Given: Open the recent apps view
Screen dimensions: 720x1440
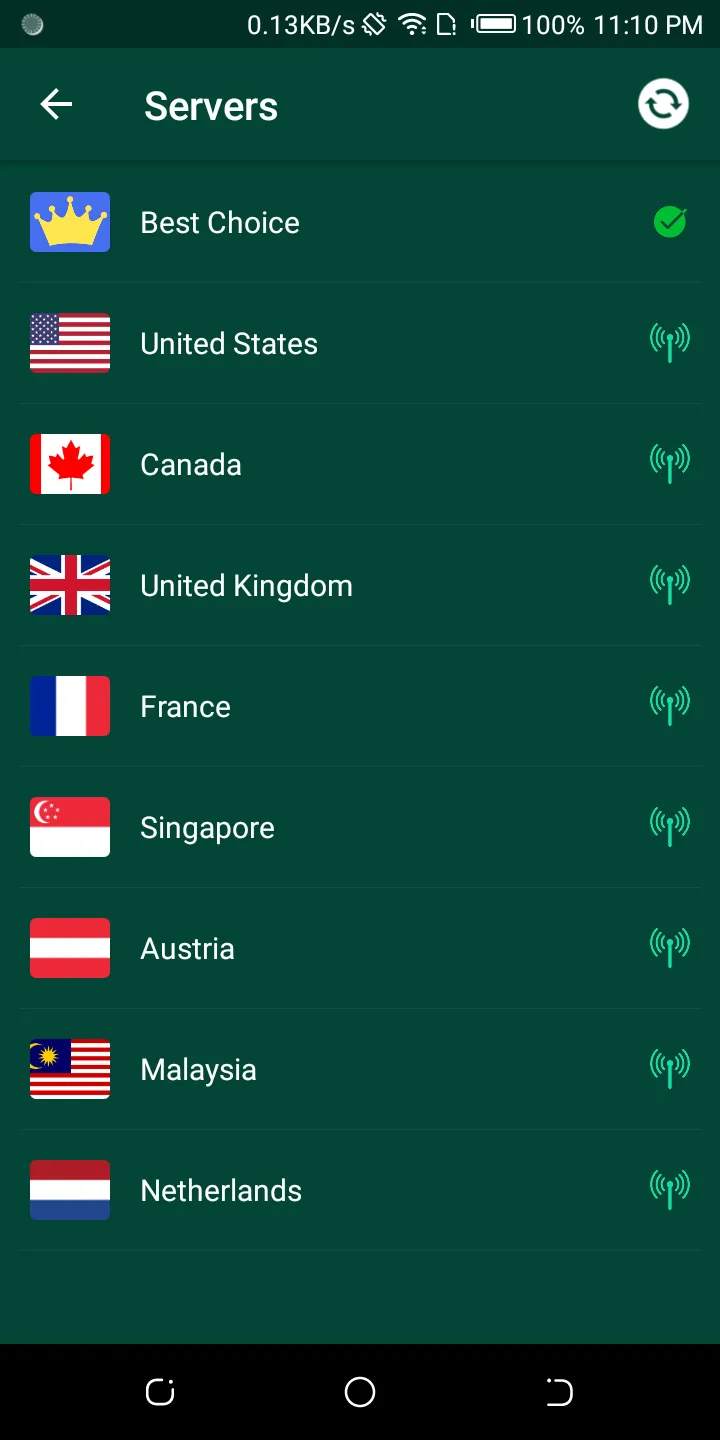Looking at the screenshot, I should pos(160,1391).
